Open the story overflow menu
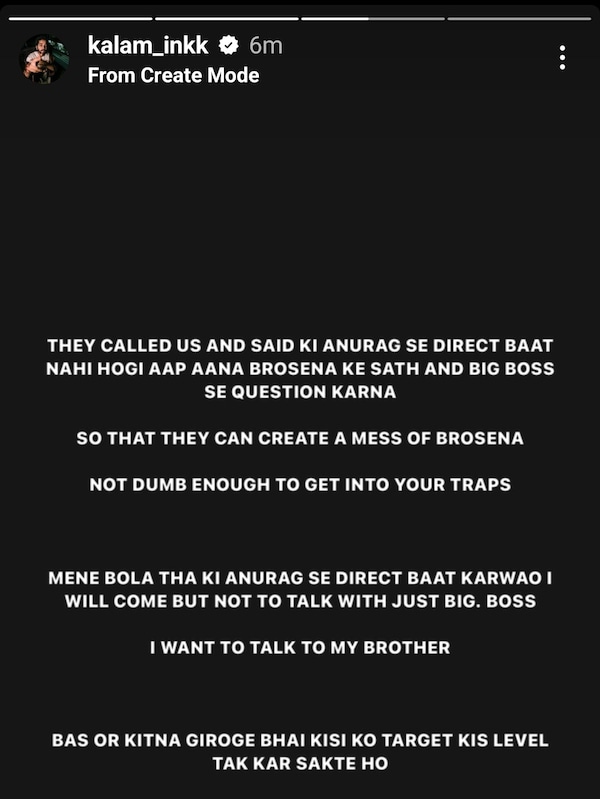Image resolution: width=600 pixels, height=799 pixels. click(x=564, y=57)
